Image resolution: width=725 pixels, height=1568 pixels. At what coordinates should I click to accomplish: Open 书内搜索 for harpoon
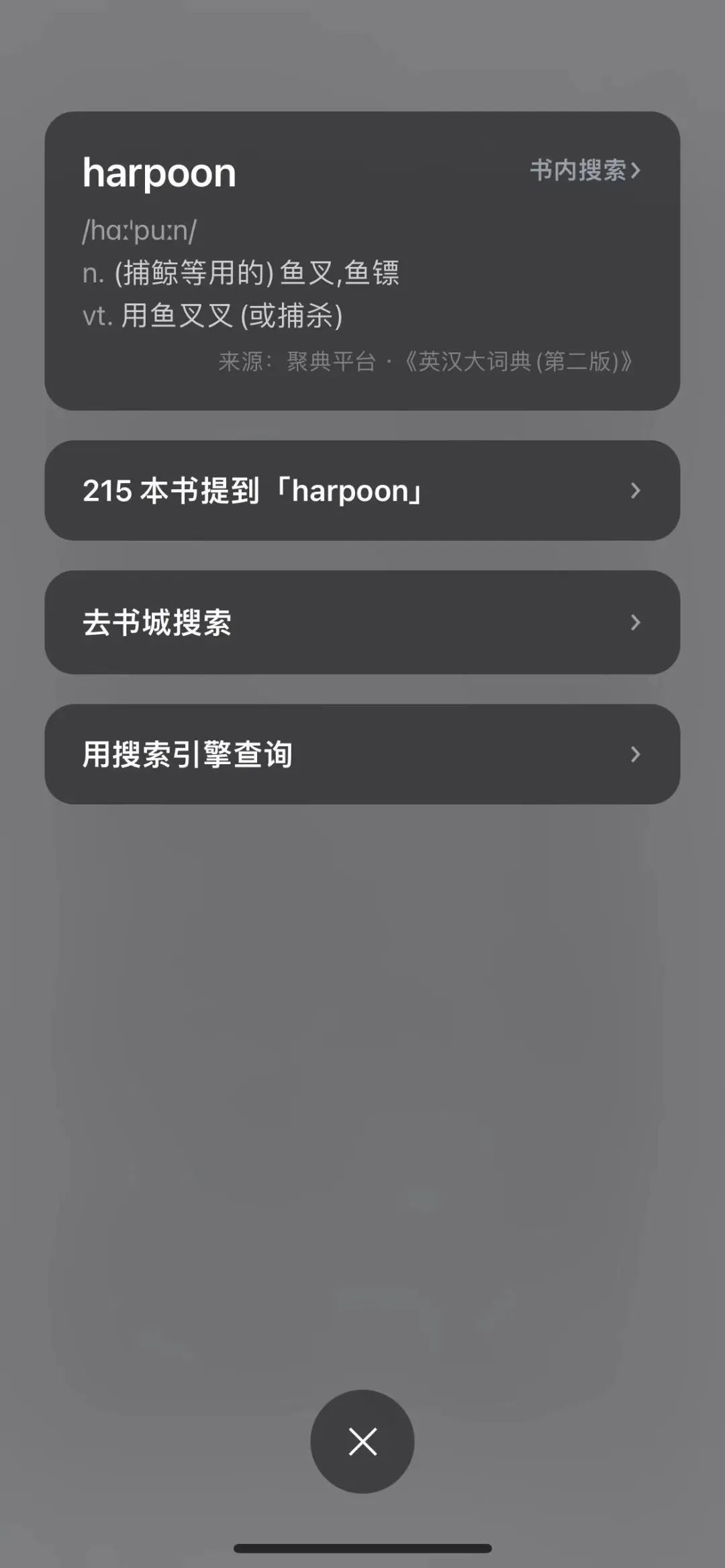[585, 170]
